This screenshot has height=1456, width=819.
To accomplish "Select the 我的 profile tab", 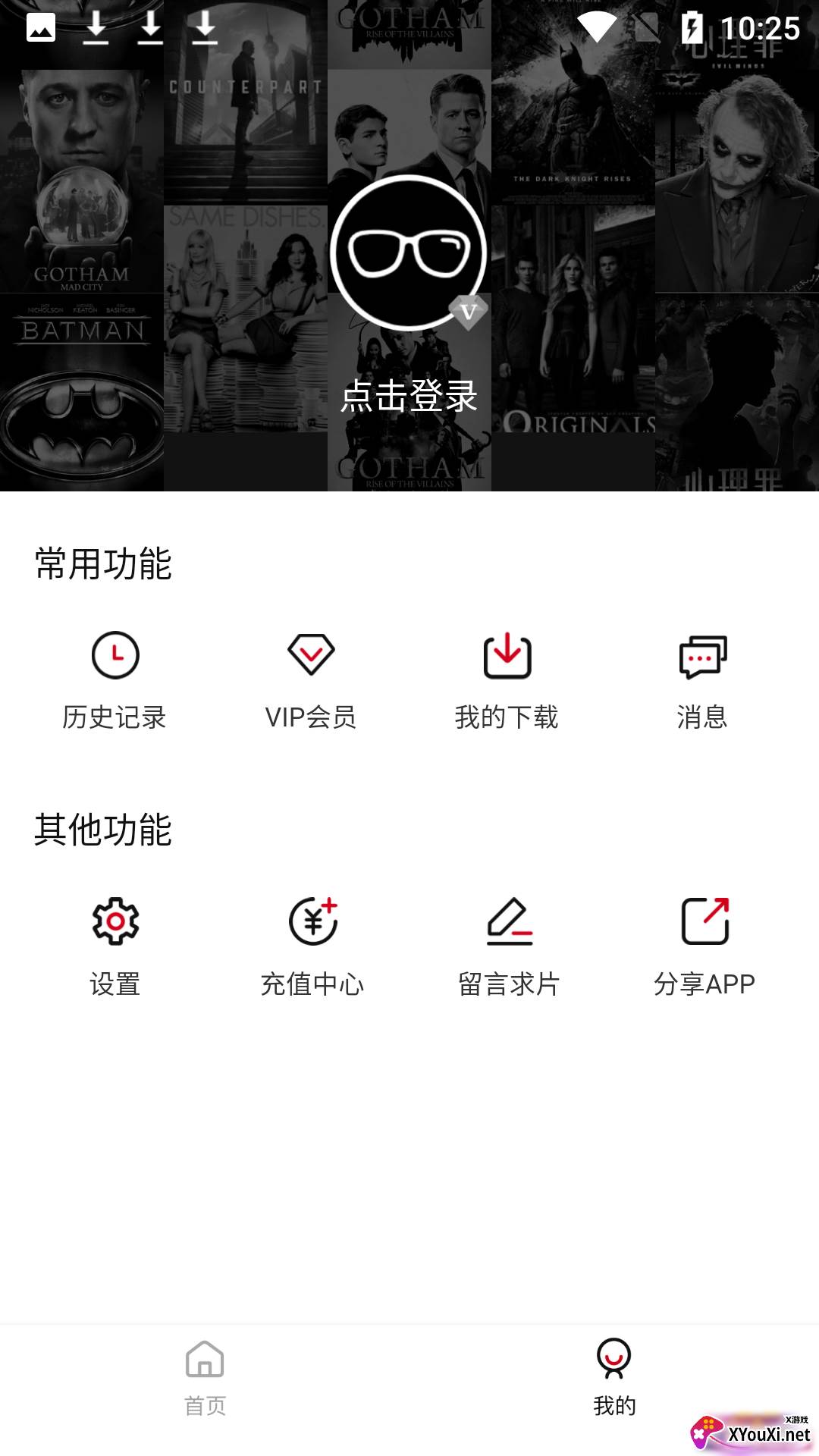I will [x=614, y=1378].
